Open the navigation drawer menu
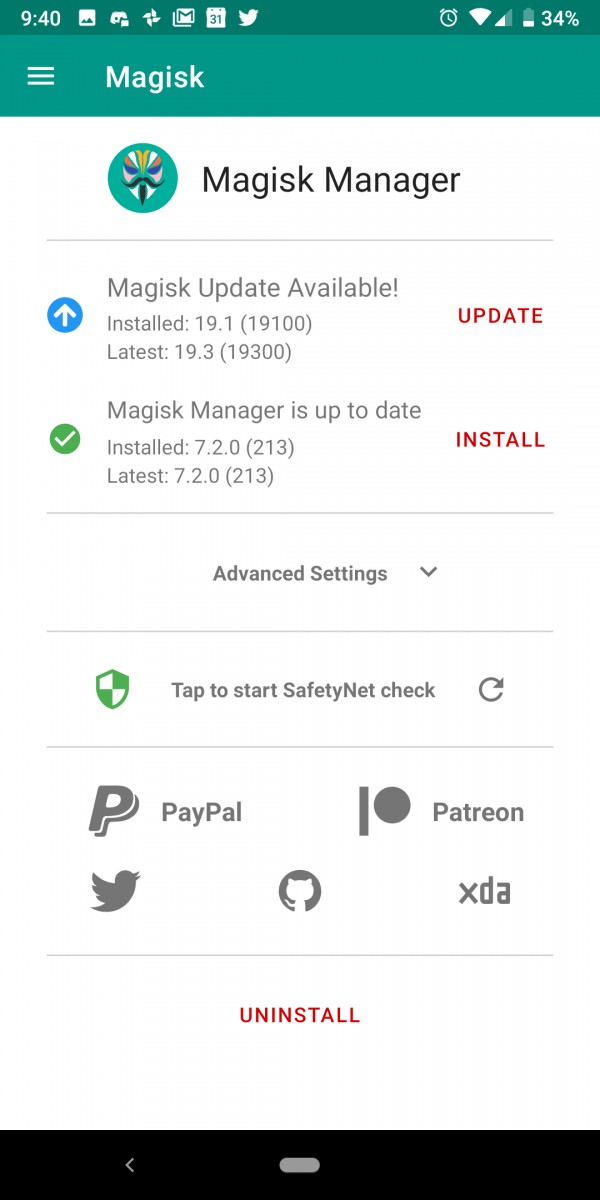The height and width of the screenshot is (1200, 600). click(41, 77)
